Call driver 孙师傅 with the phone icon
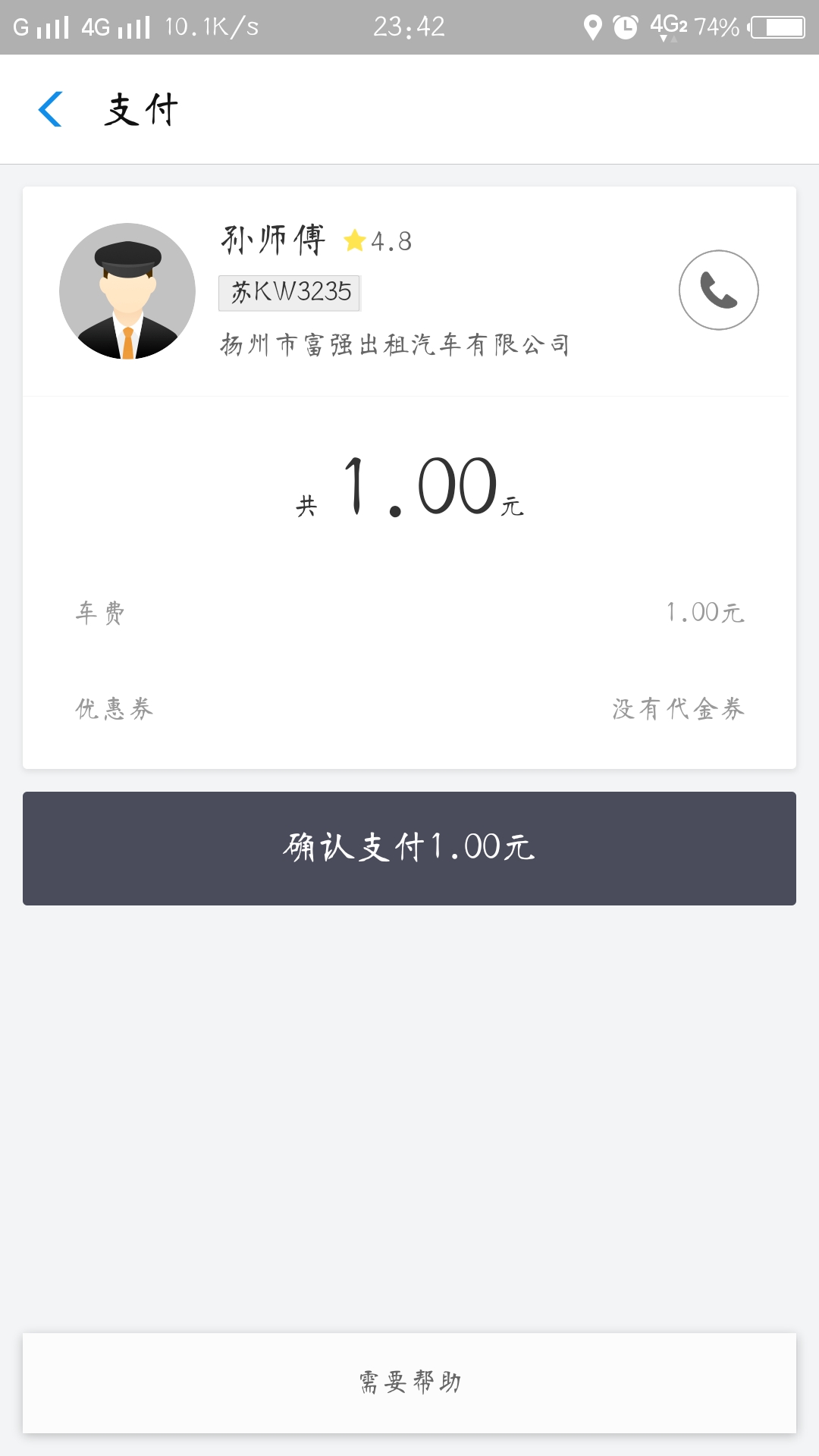The image size is (819, 1456). point(718,290)
